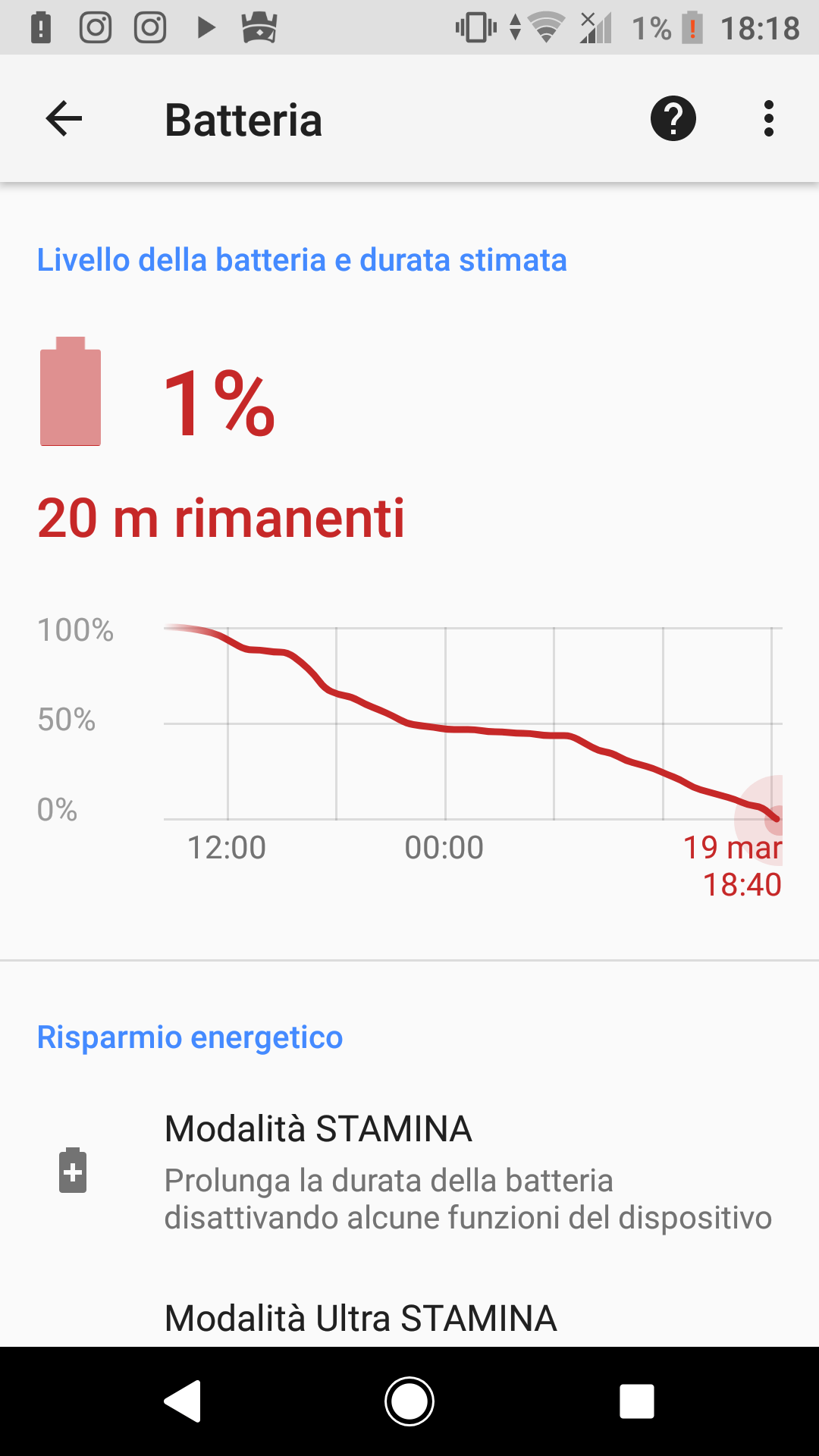Open recent apps with the square button
819x1456 pixels.
click(x=636, y=1401)
